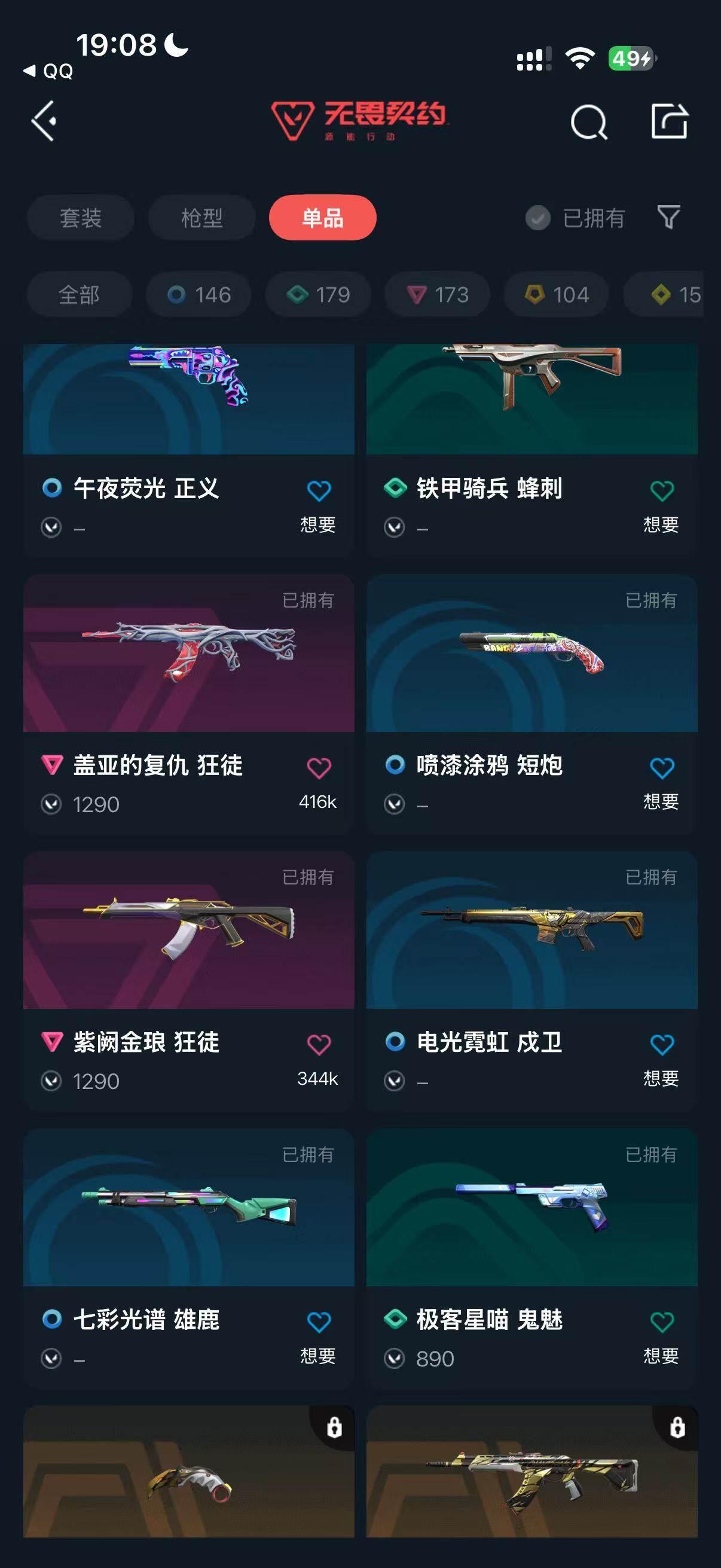Filter by the 179 green tier chip
Image resolution: width=721 pixels, height=1568 pixels.
(x=318, y=295)
